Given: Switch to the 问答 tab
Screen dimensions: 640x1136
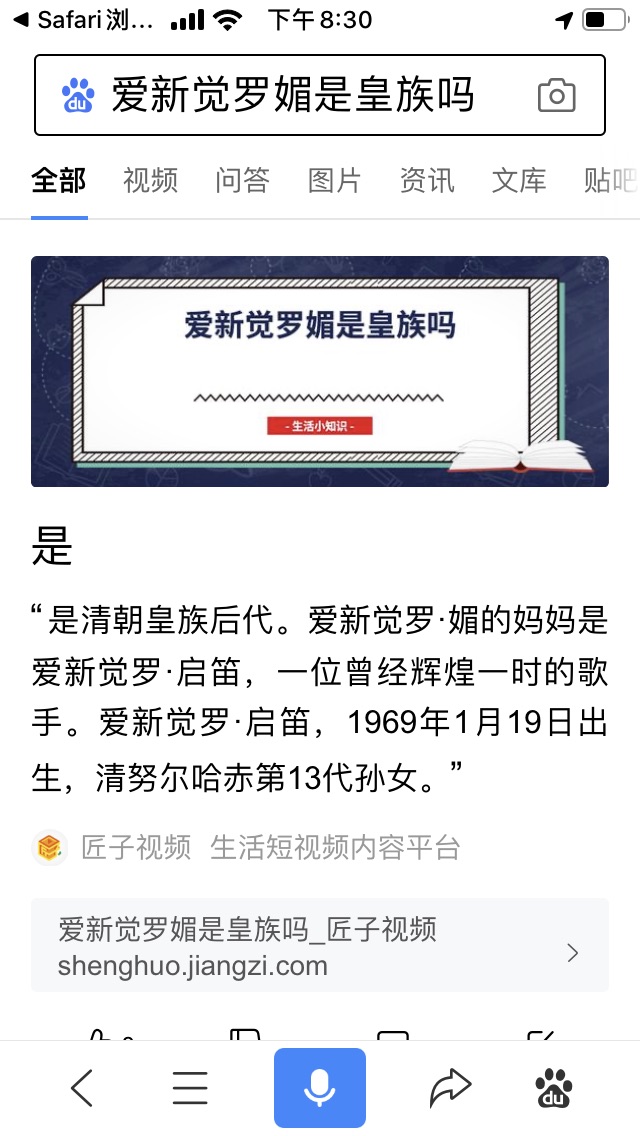Looking at the screenshot, I should click(242, 180).
